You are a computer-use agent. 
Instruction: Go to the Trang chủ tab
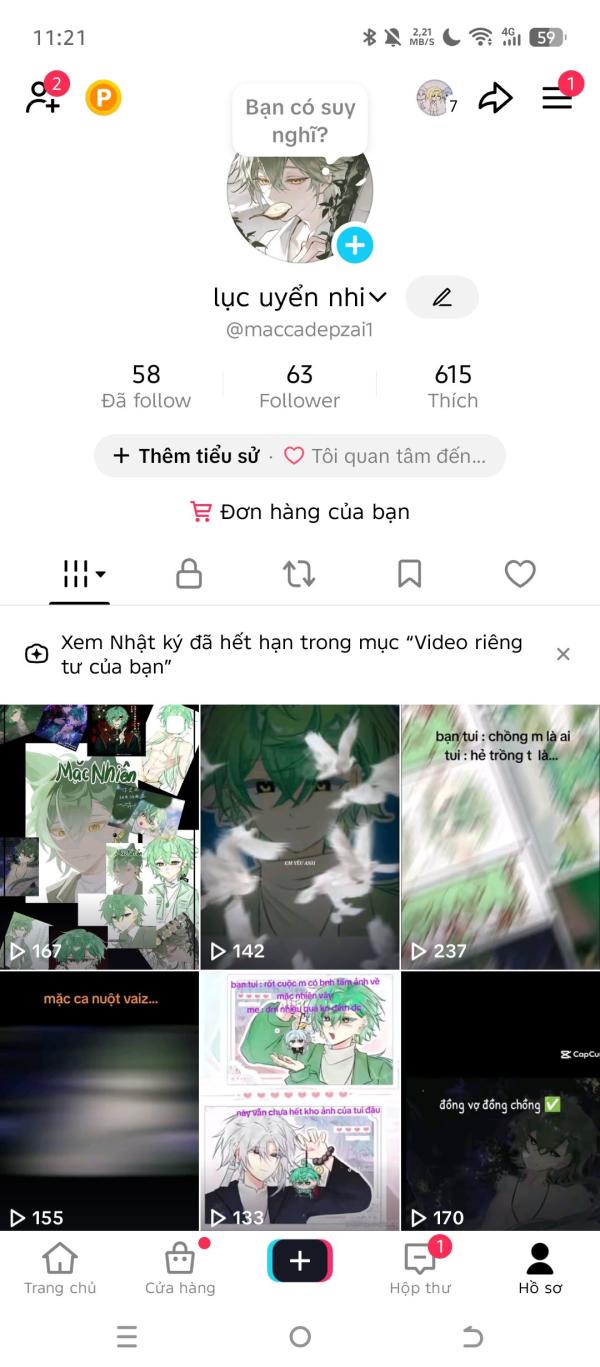(x=60, y=1268)
